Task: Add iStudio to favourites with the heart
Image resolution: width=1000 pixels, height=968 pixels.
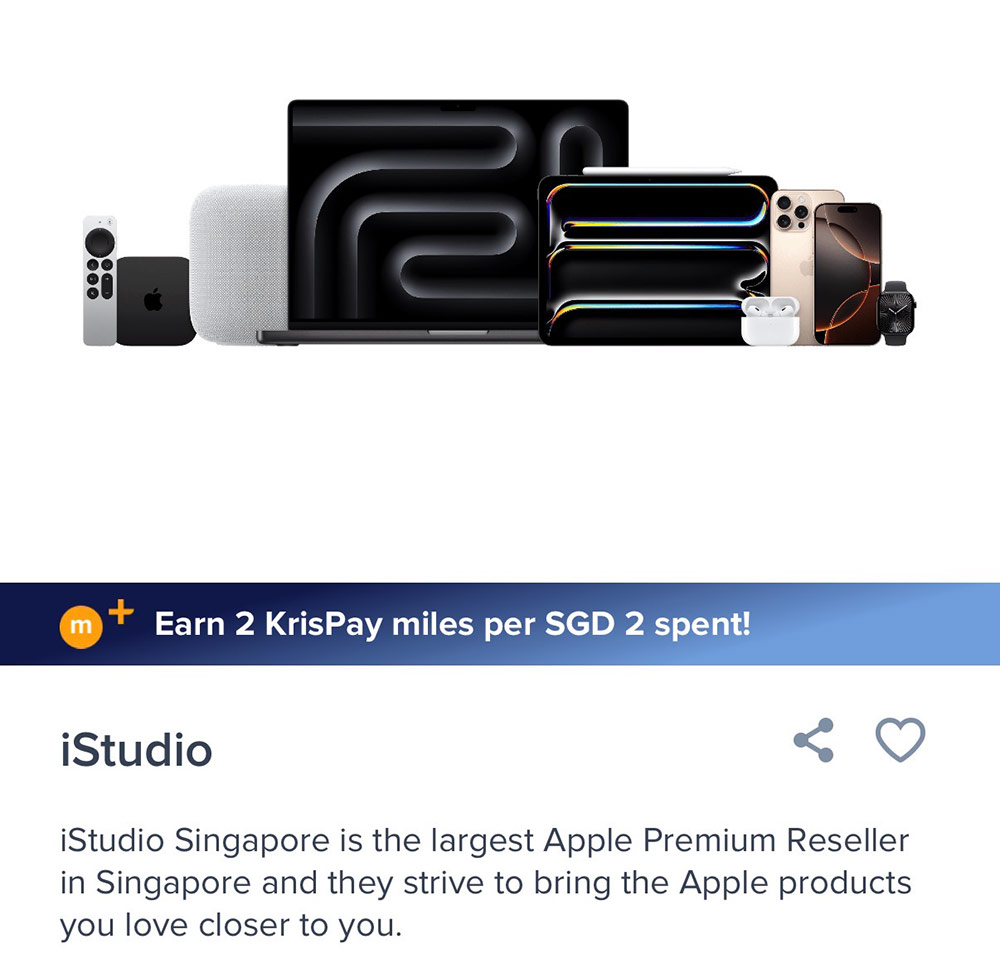Action: 900,741
